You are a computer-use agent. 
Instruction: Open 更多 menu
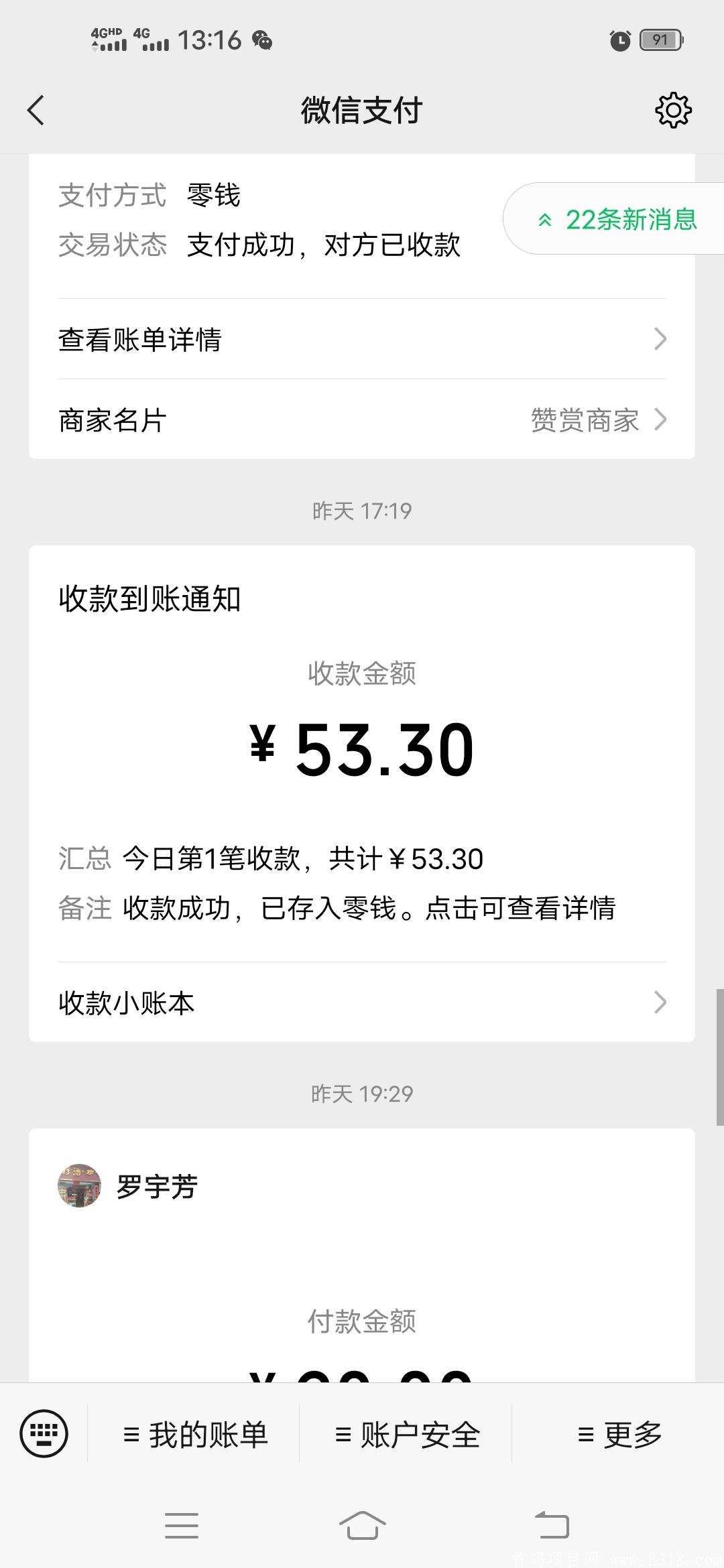coord(618,1435)
